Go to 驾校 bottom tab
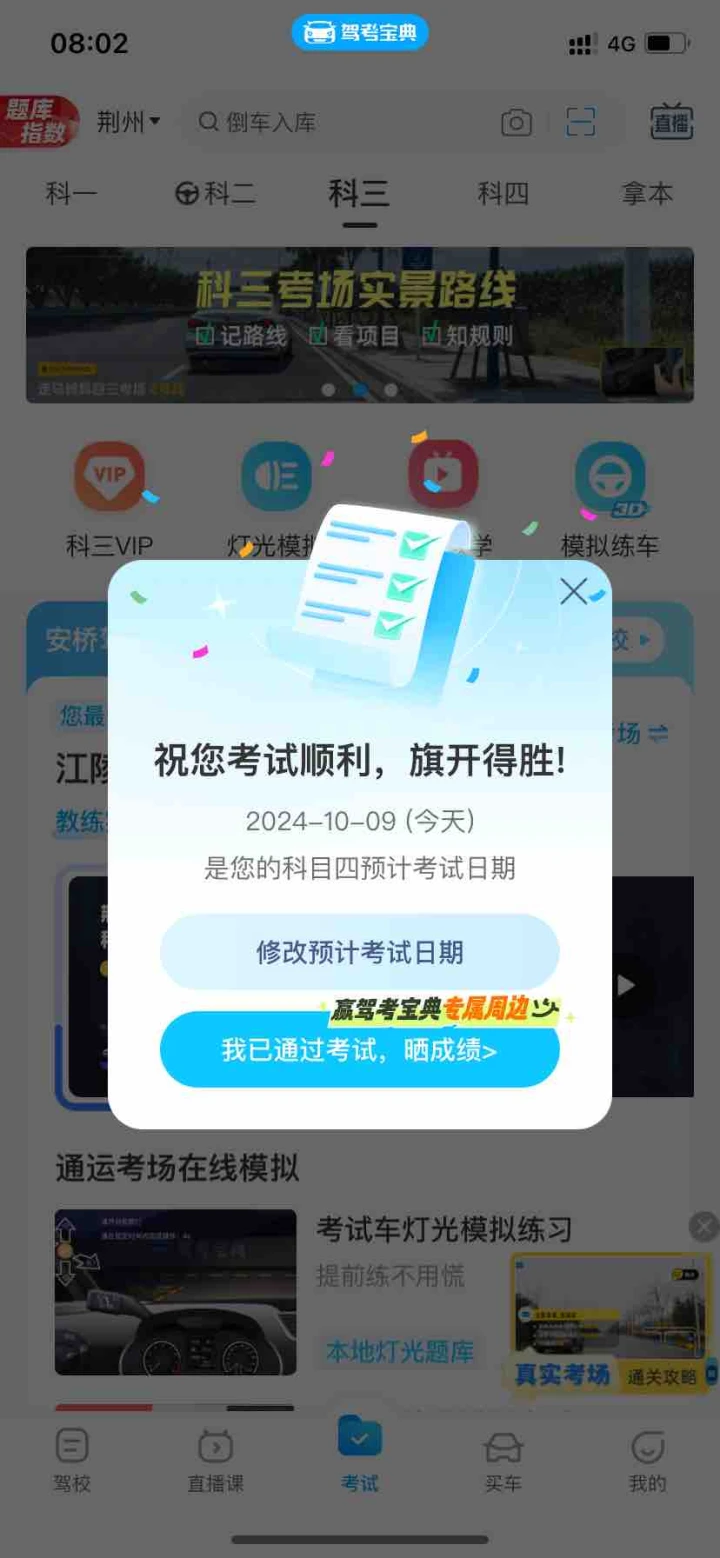 72,1460
